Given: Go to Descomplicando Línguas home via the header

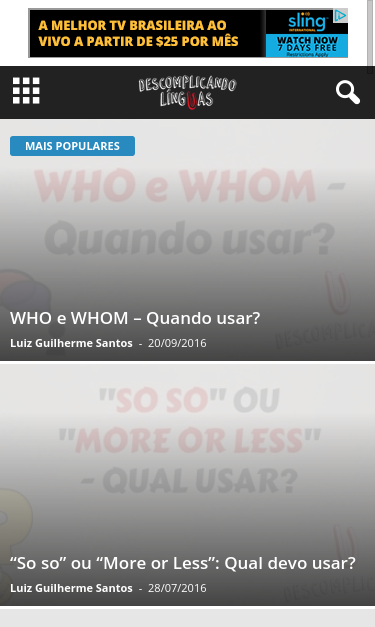Looking at the screenshot, I should (187, 92).
